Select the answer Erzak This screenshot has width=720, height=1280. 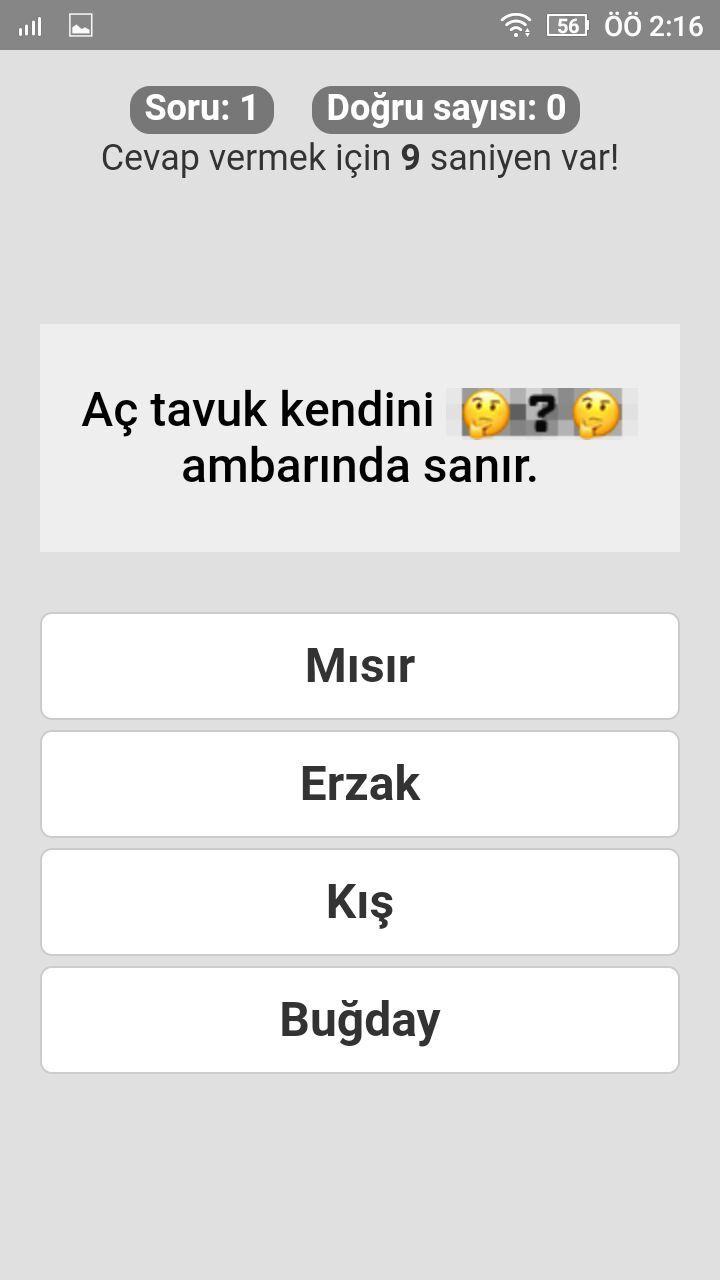[360, 783]
